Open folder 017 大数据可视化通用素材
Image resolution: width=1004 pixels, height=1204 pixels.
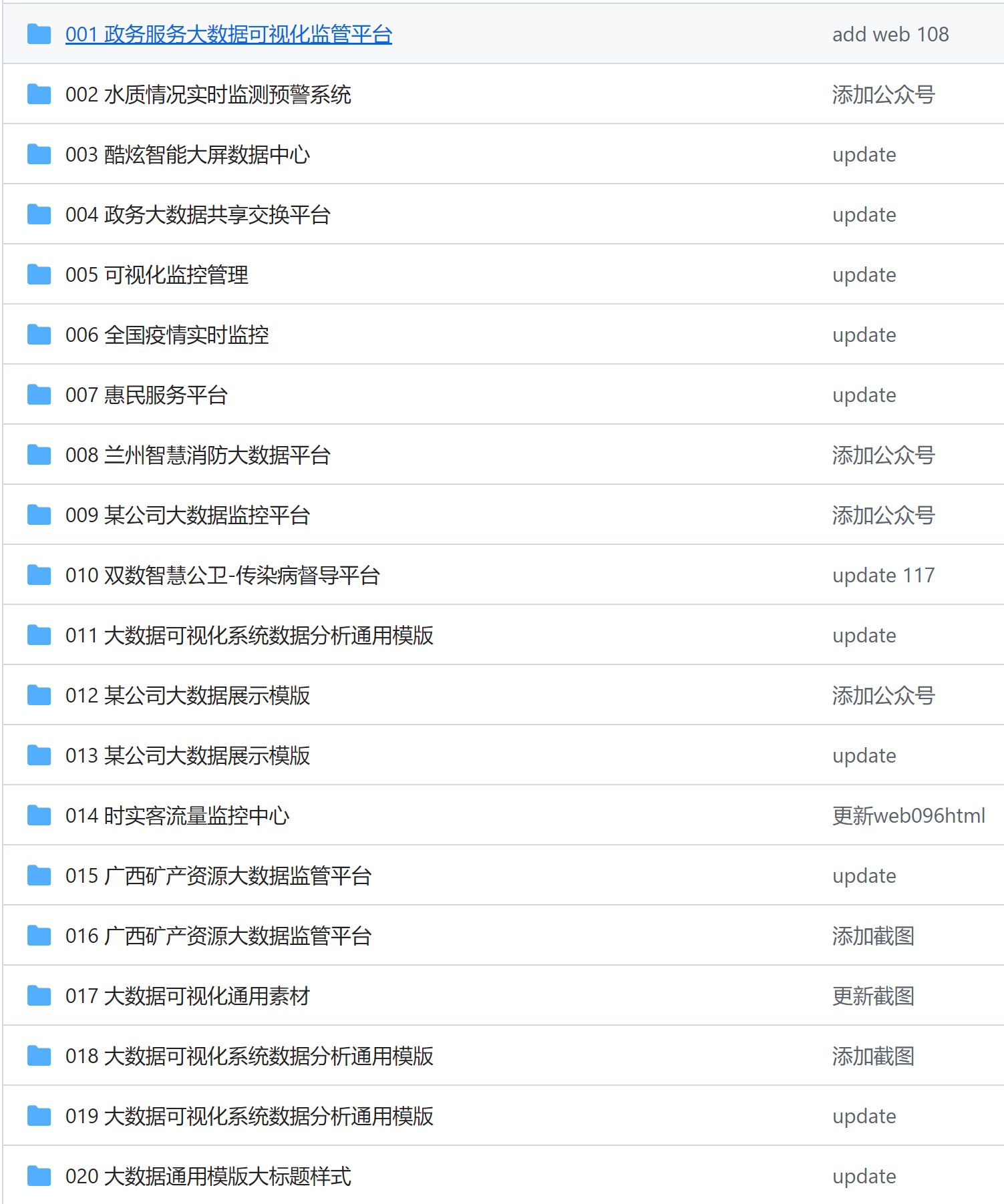[188, 996]
